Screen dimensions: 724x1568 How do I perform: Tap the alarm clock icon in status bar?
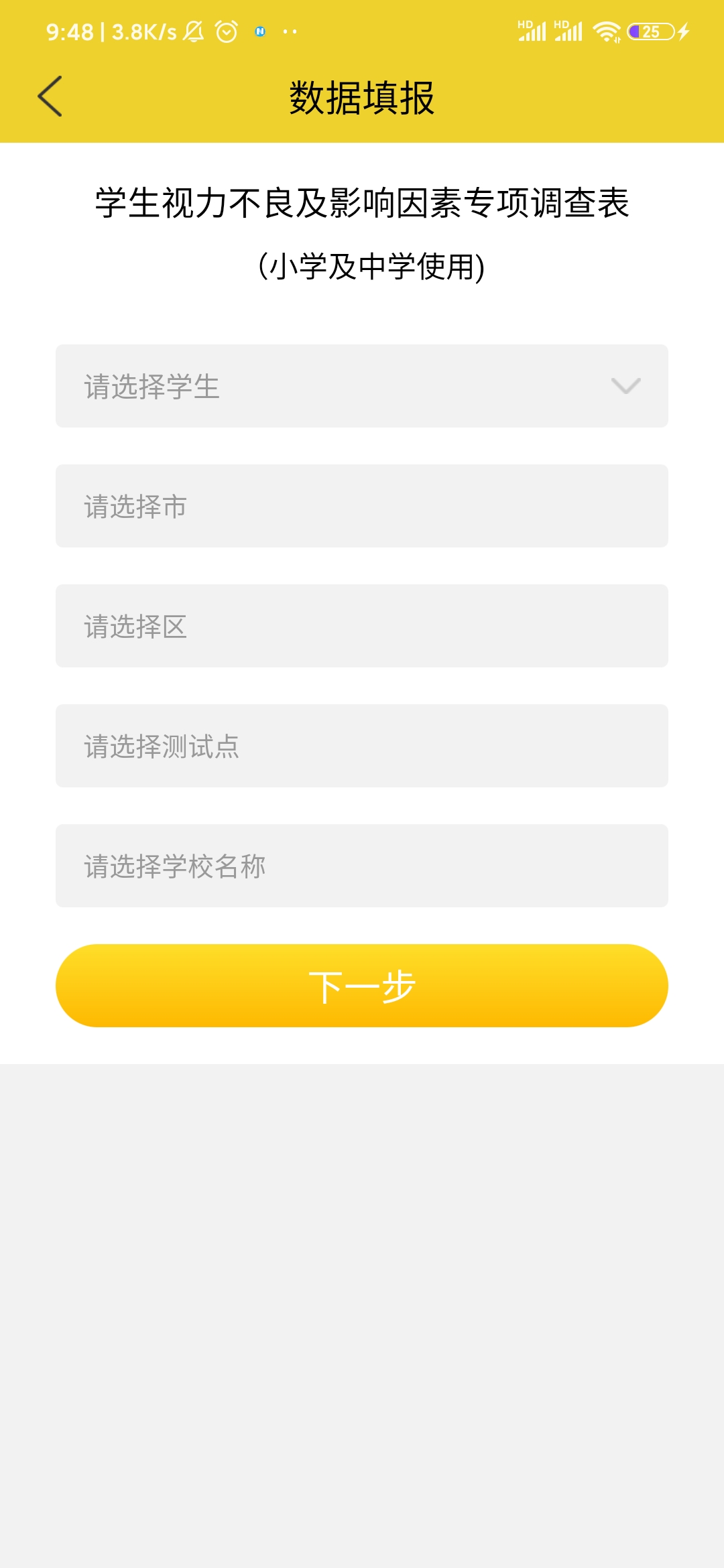pyautogui.click(x=226, y=31)
